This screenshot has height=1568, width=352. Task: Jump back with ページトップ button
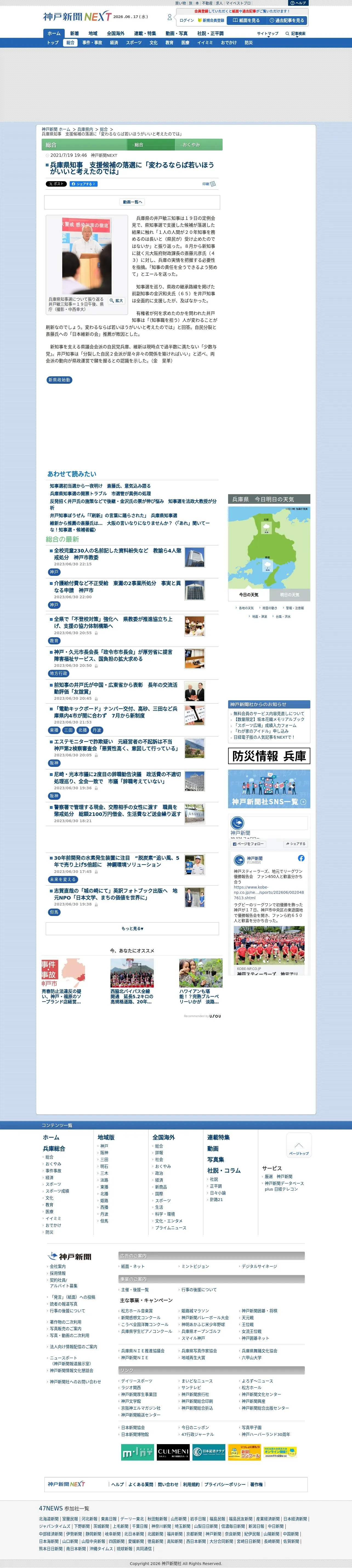tap(299, 1144)
